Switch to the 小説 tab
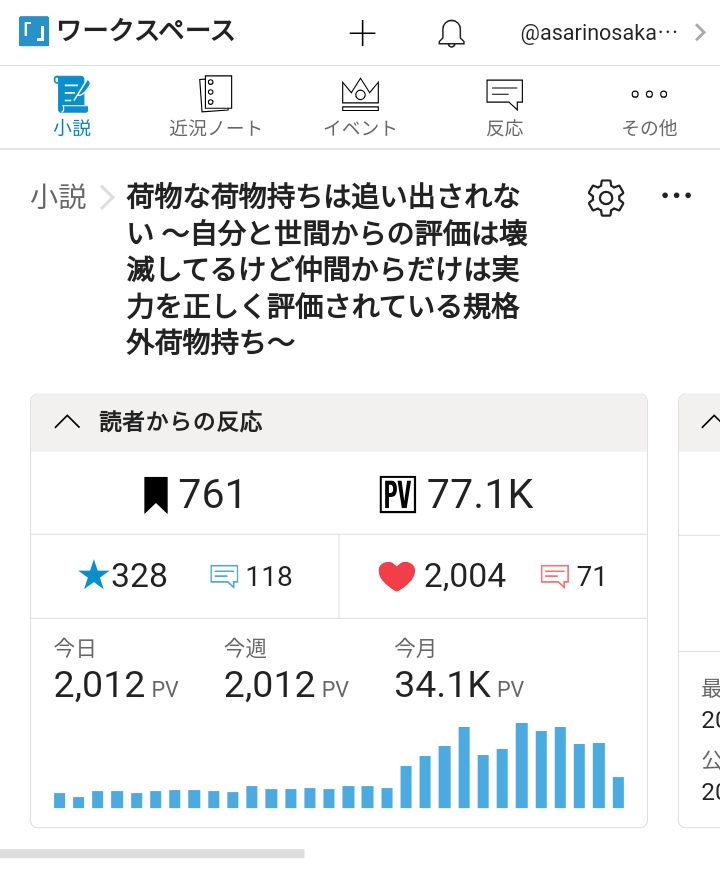This screenshot has width=720, height=885. (x=72, y=107)
